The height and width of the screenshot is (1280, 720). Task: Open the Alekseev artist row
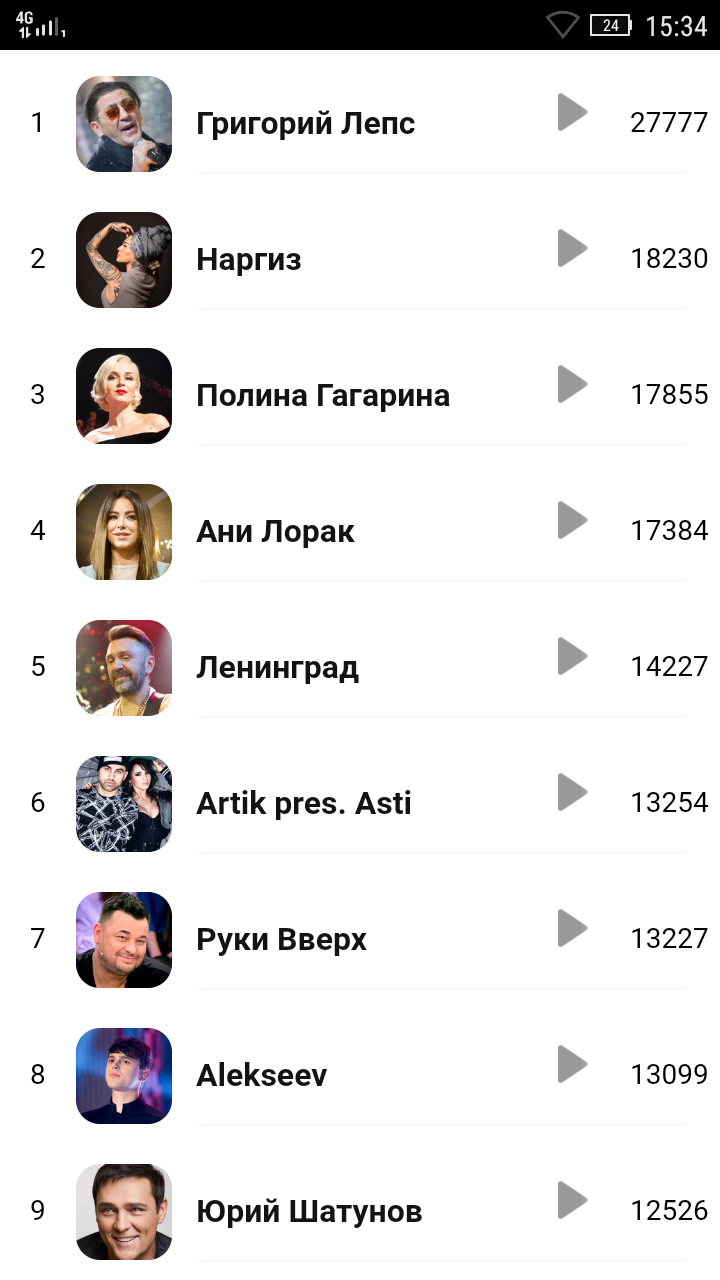(x=261, y=1076)
